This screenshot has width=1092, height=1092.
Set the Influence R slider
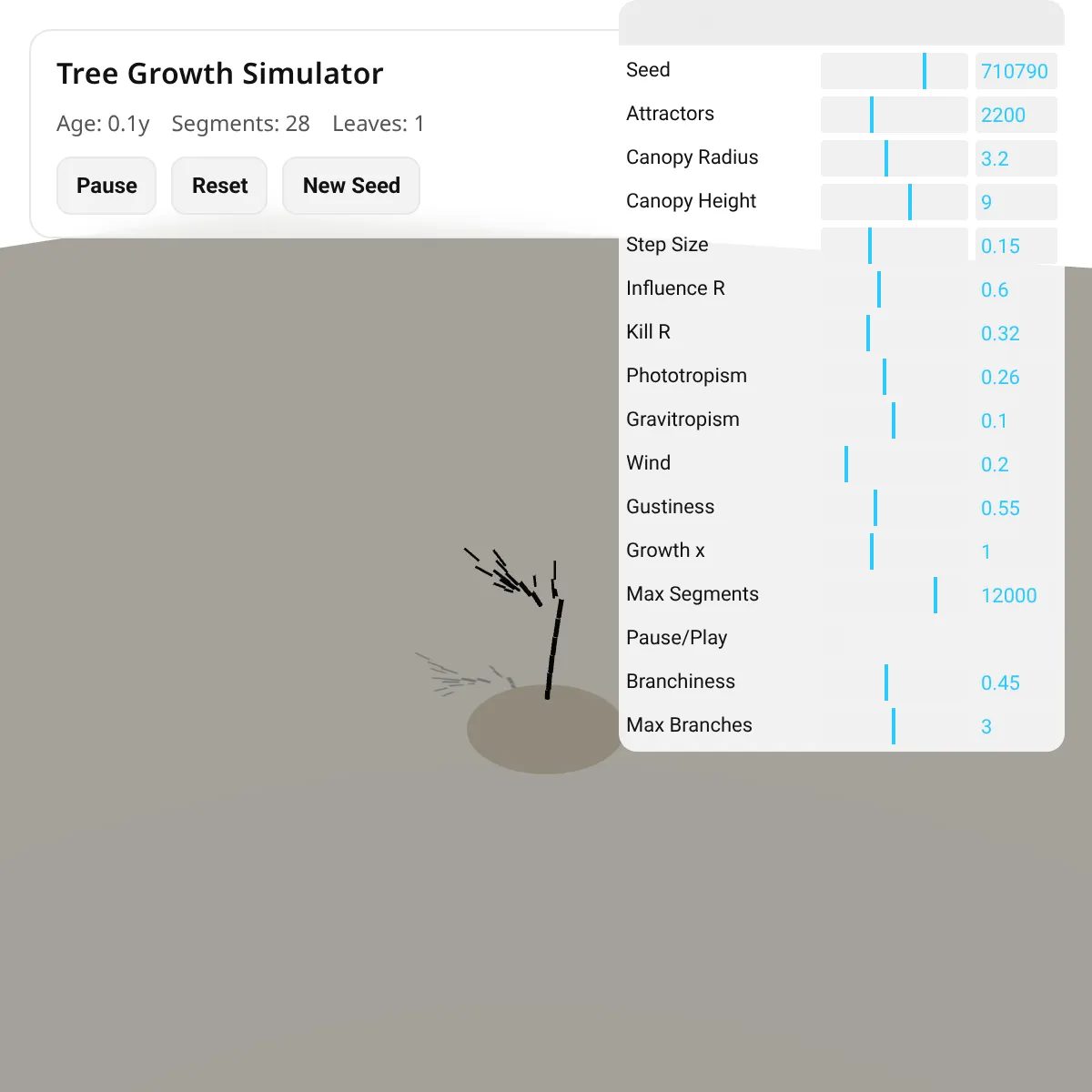(x=894, y=289)
